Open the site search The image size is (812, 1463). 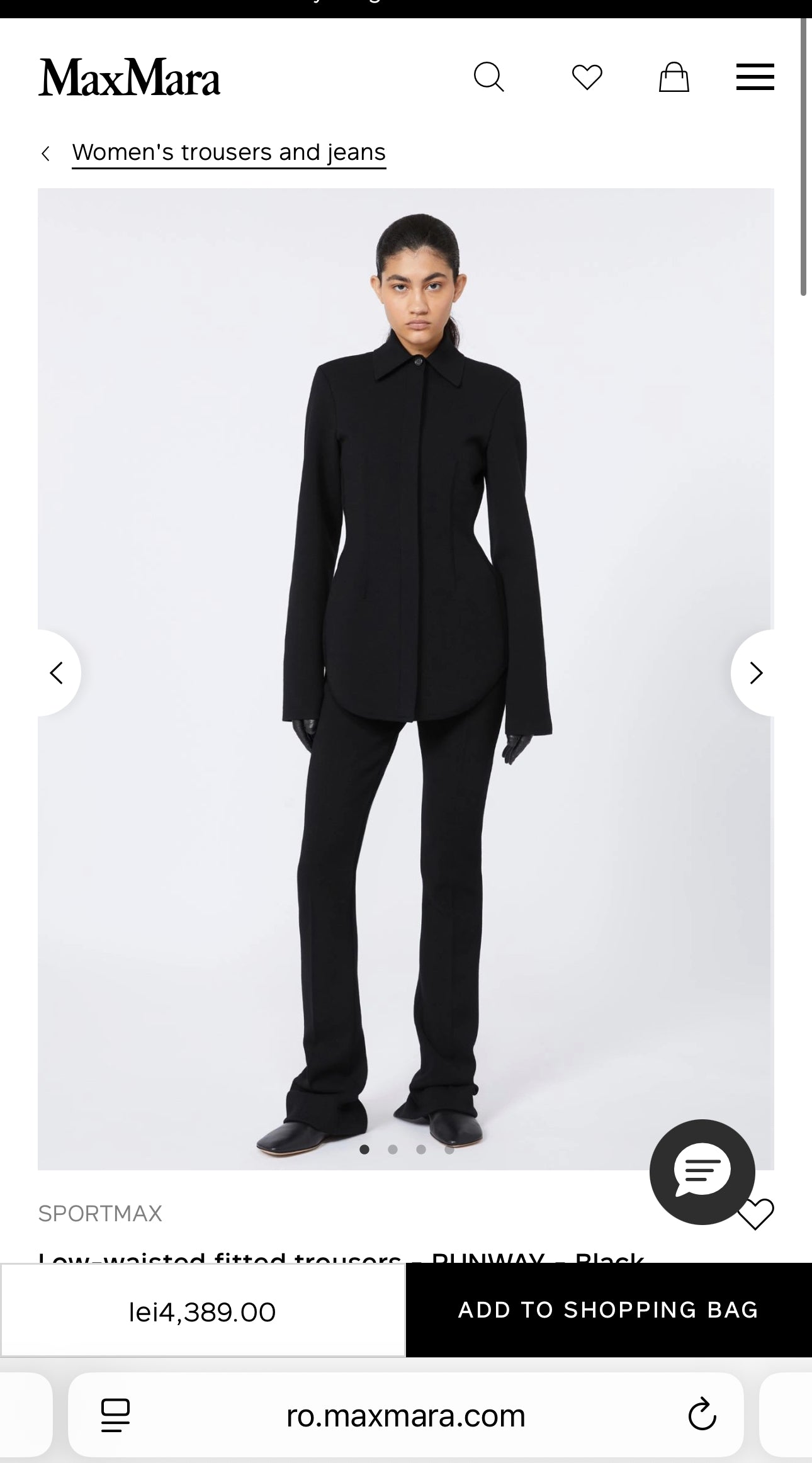point(490,77)
